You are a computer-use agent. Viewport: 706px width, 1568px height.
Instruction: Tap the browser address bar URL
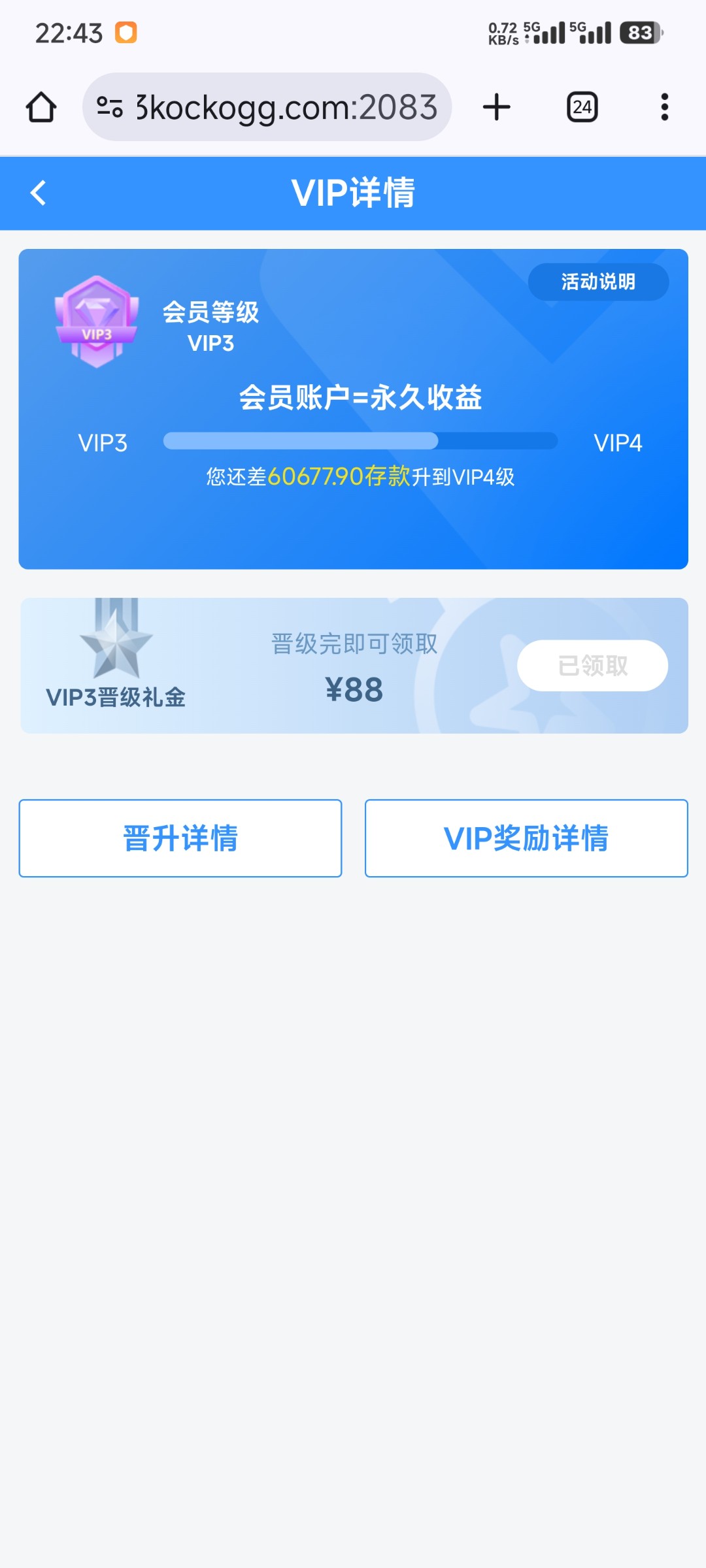[x=285, y=107]
